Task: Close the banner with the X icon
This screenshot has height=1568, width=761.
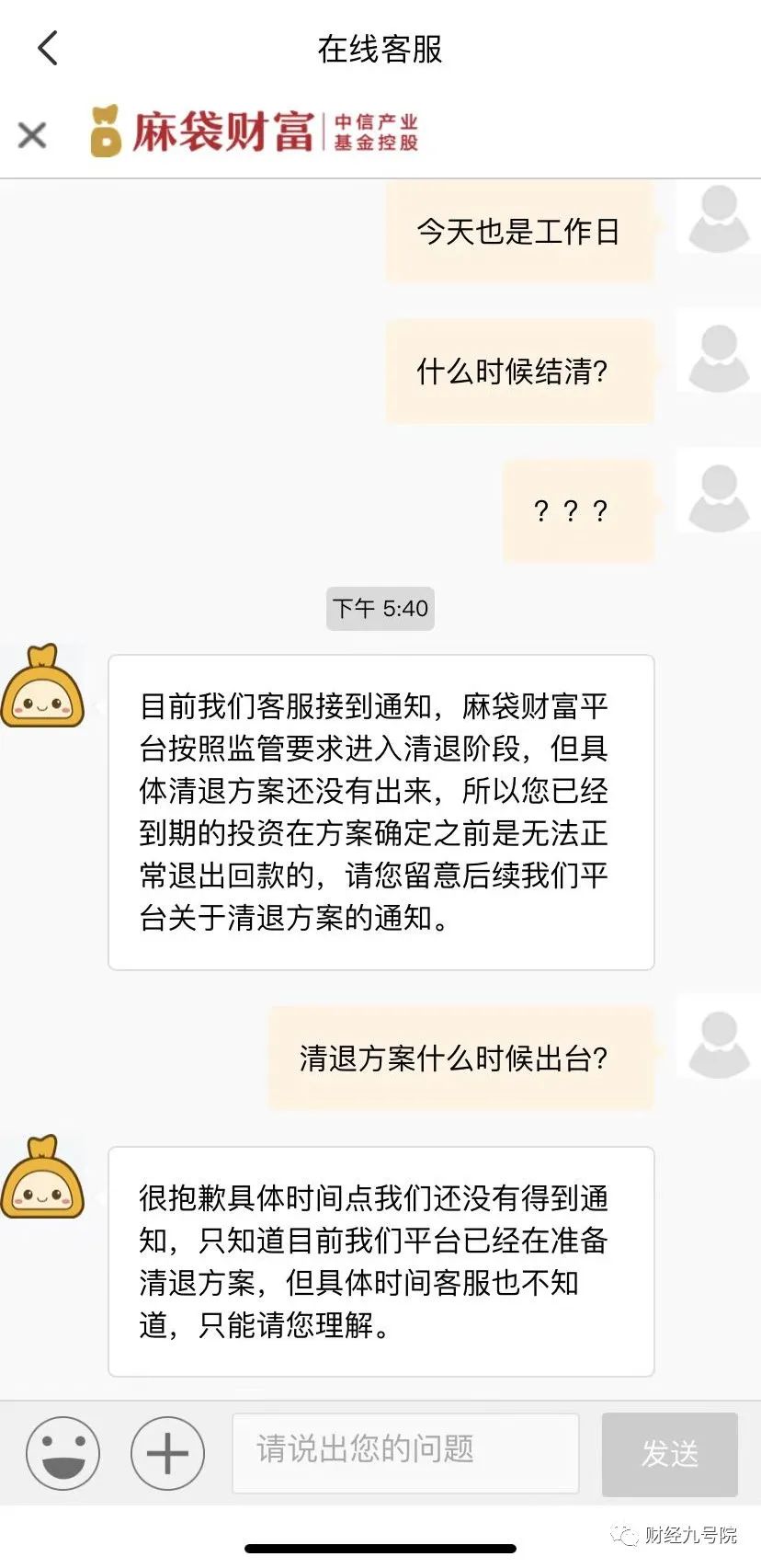Action: click(31, 134)
